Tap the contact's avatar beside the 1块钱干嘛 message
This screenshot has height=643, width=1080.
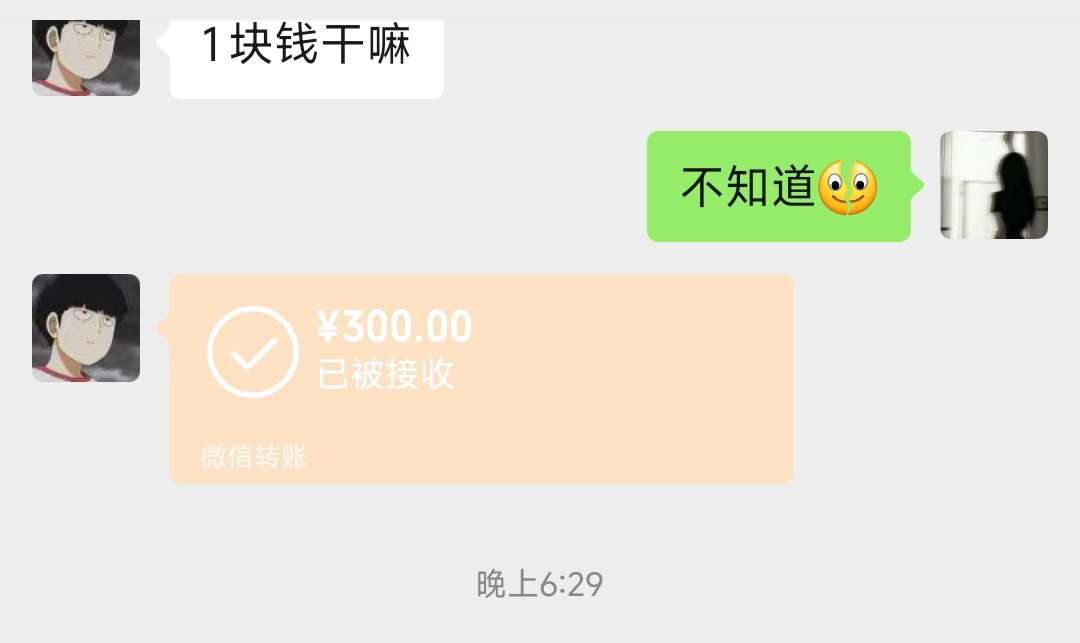point(86,55)
